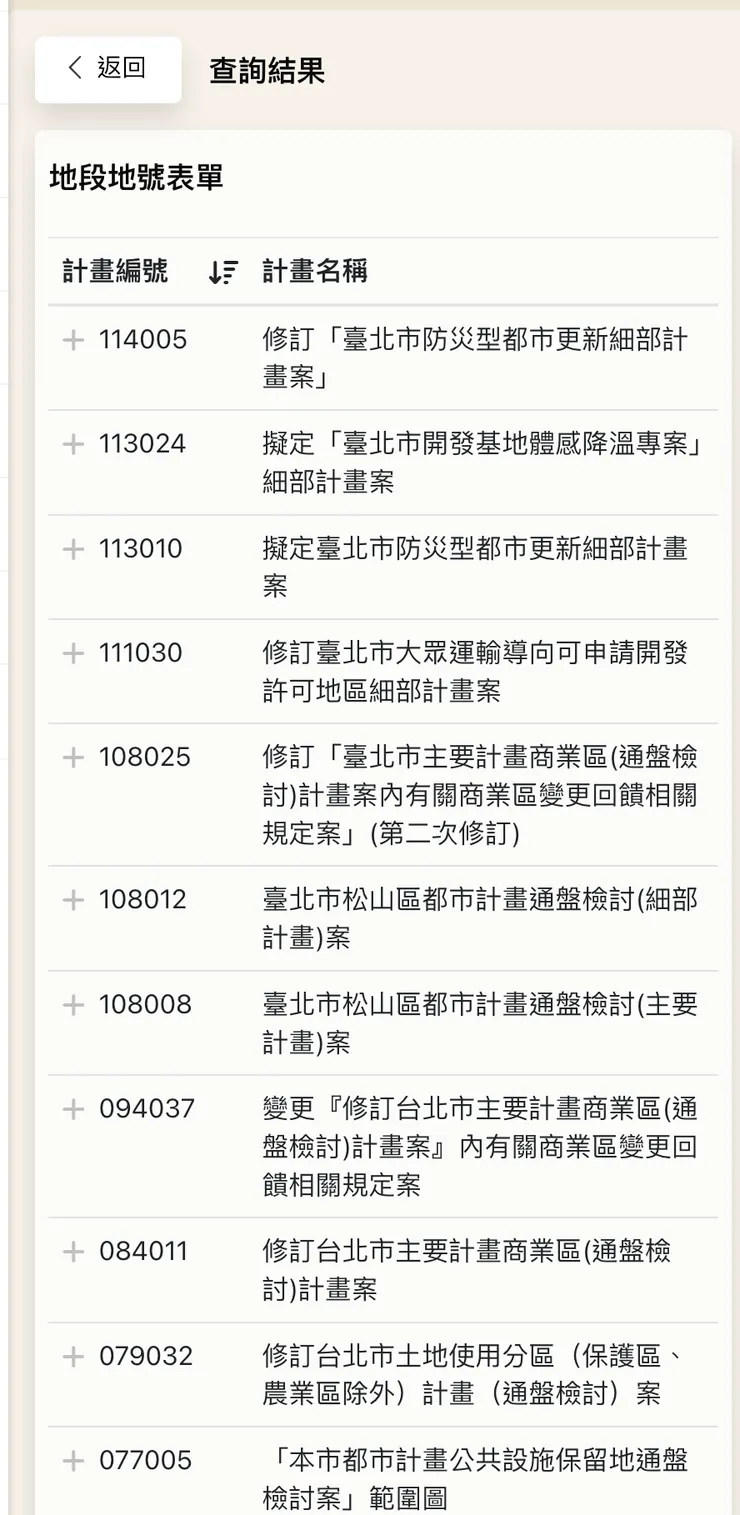Click the 計畫名稱 column header
The height and width of the screenshot is (1515, 740).
coord(314,271)
